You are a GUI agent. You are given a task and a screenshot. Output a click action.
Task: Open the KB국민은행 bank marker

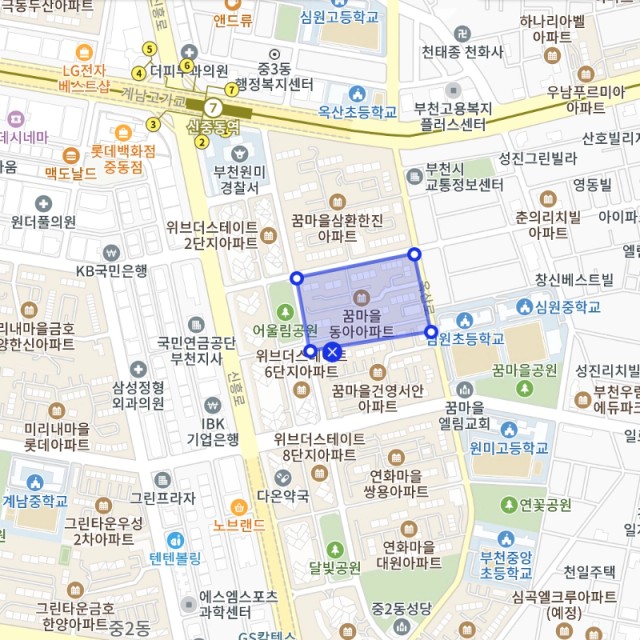(110, 253)
